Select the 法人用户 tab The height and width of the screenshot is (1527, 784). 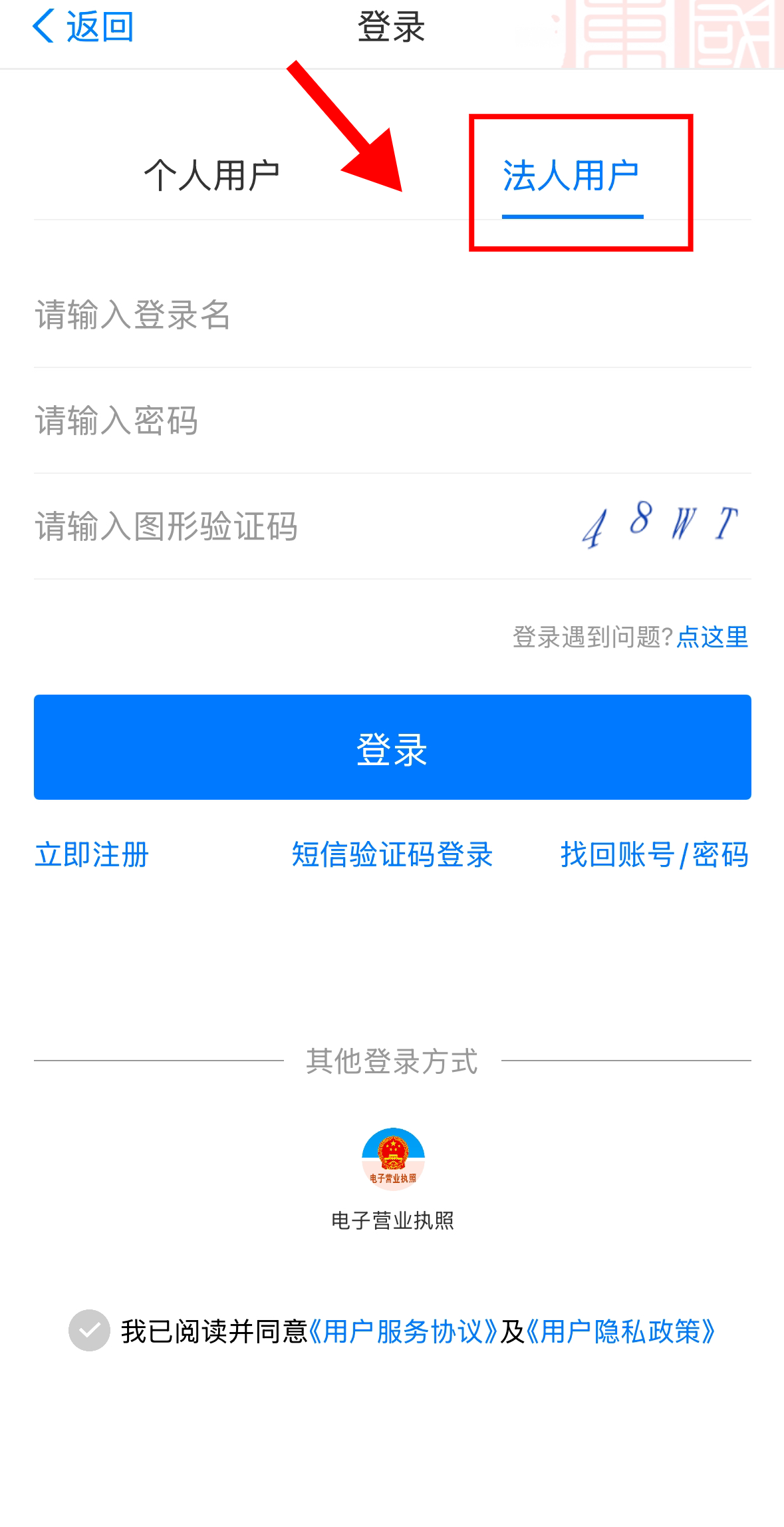571,177
